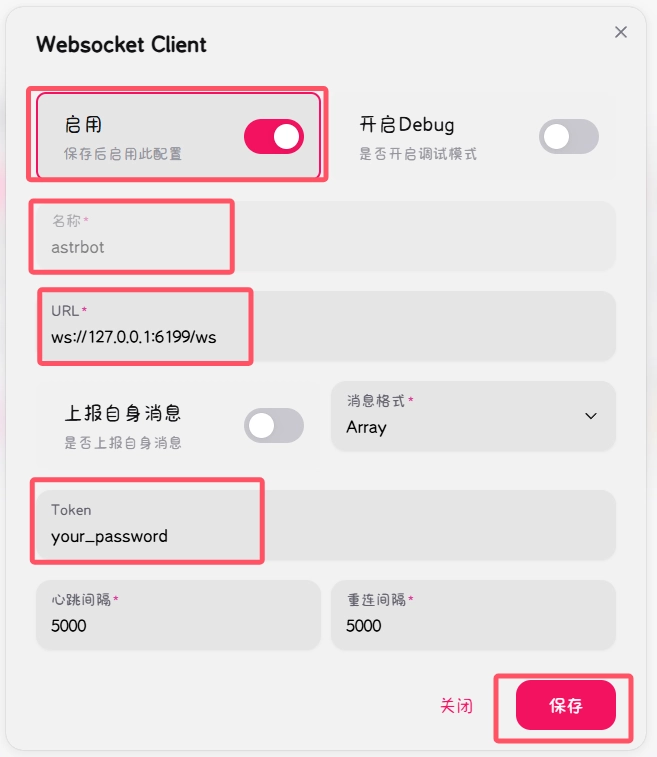
Task: Disable the 启用 switch
Action: pyautogui.click(x=273, y=137)
